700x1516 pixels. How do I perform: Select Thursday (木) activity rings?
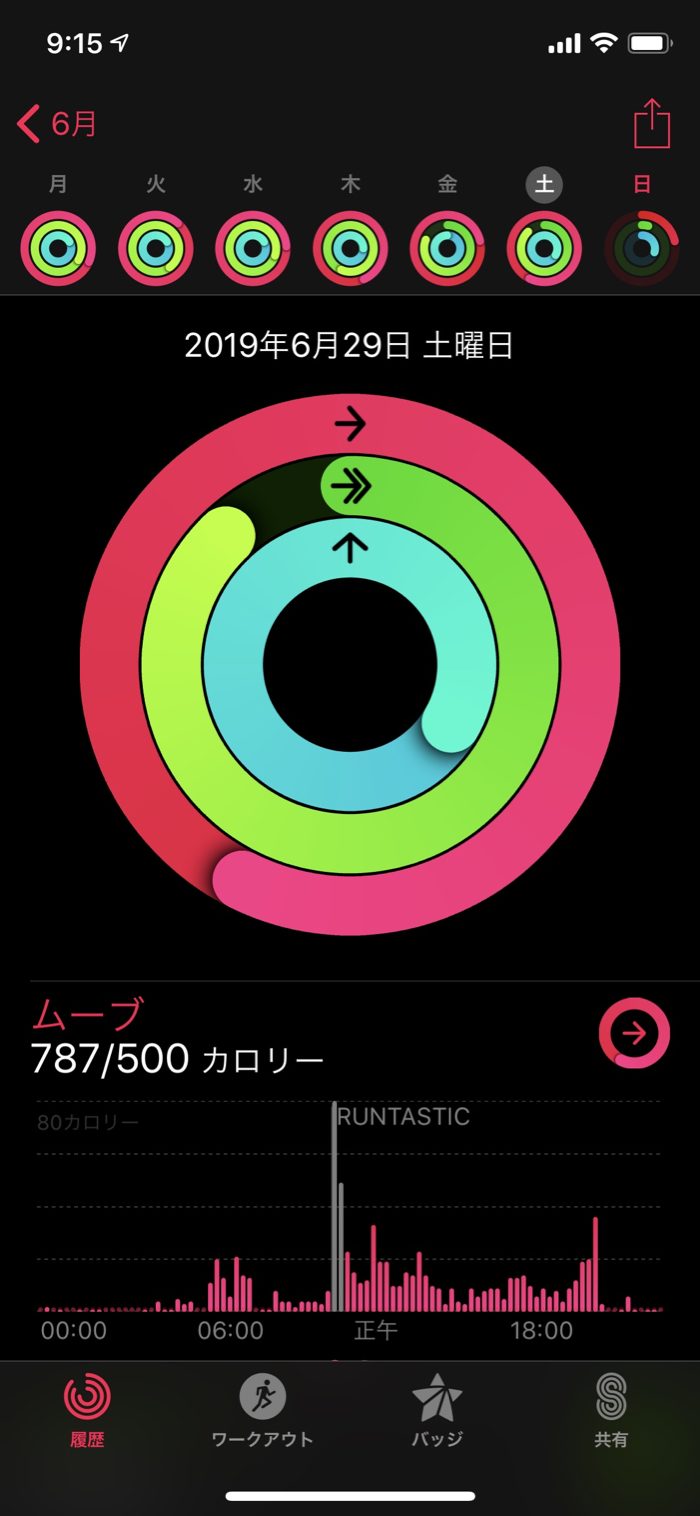tap(350, 247)
